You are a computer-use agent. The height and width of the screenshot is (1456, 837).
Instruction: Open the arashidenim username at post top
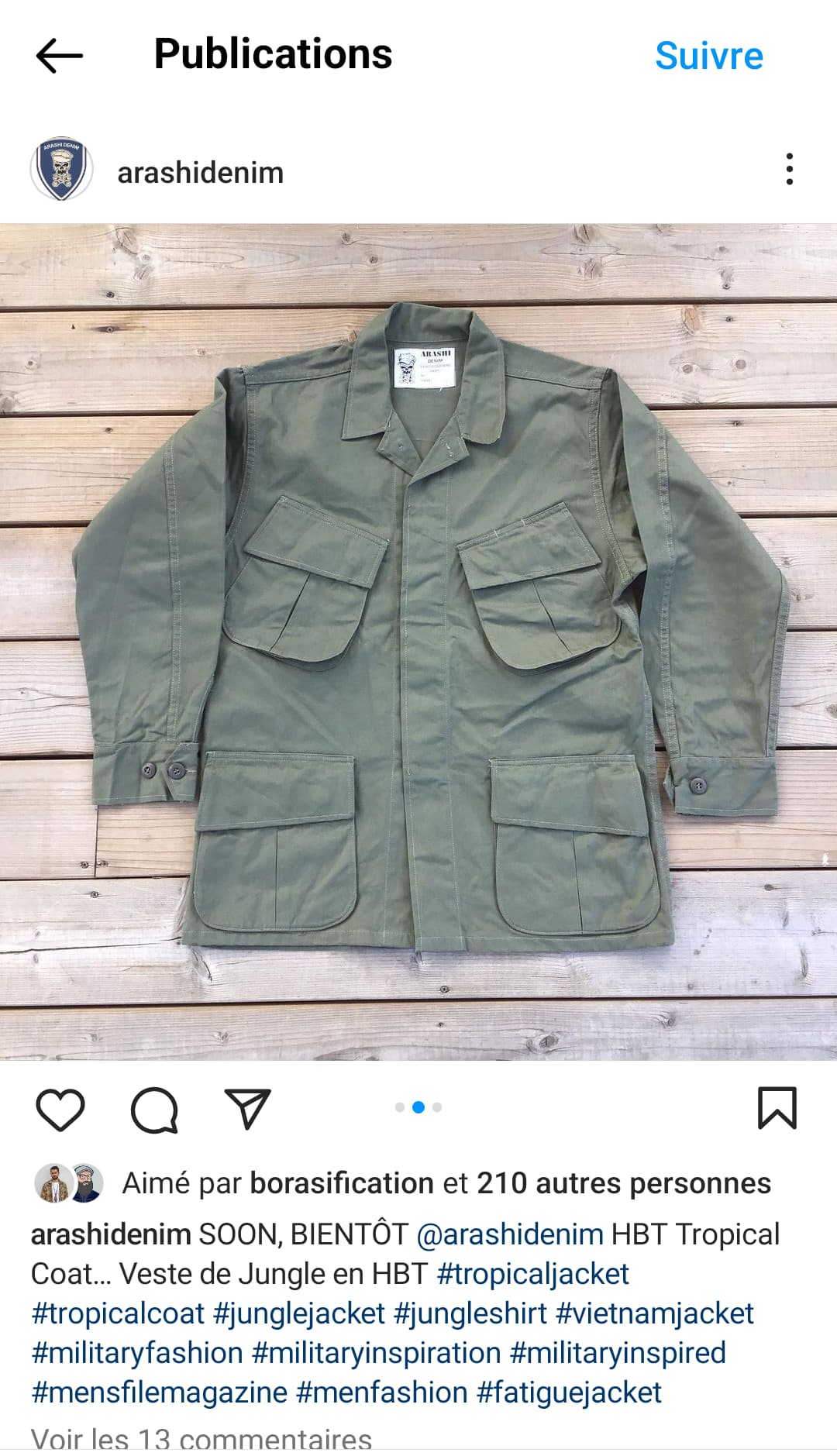201,172
